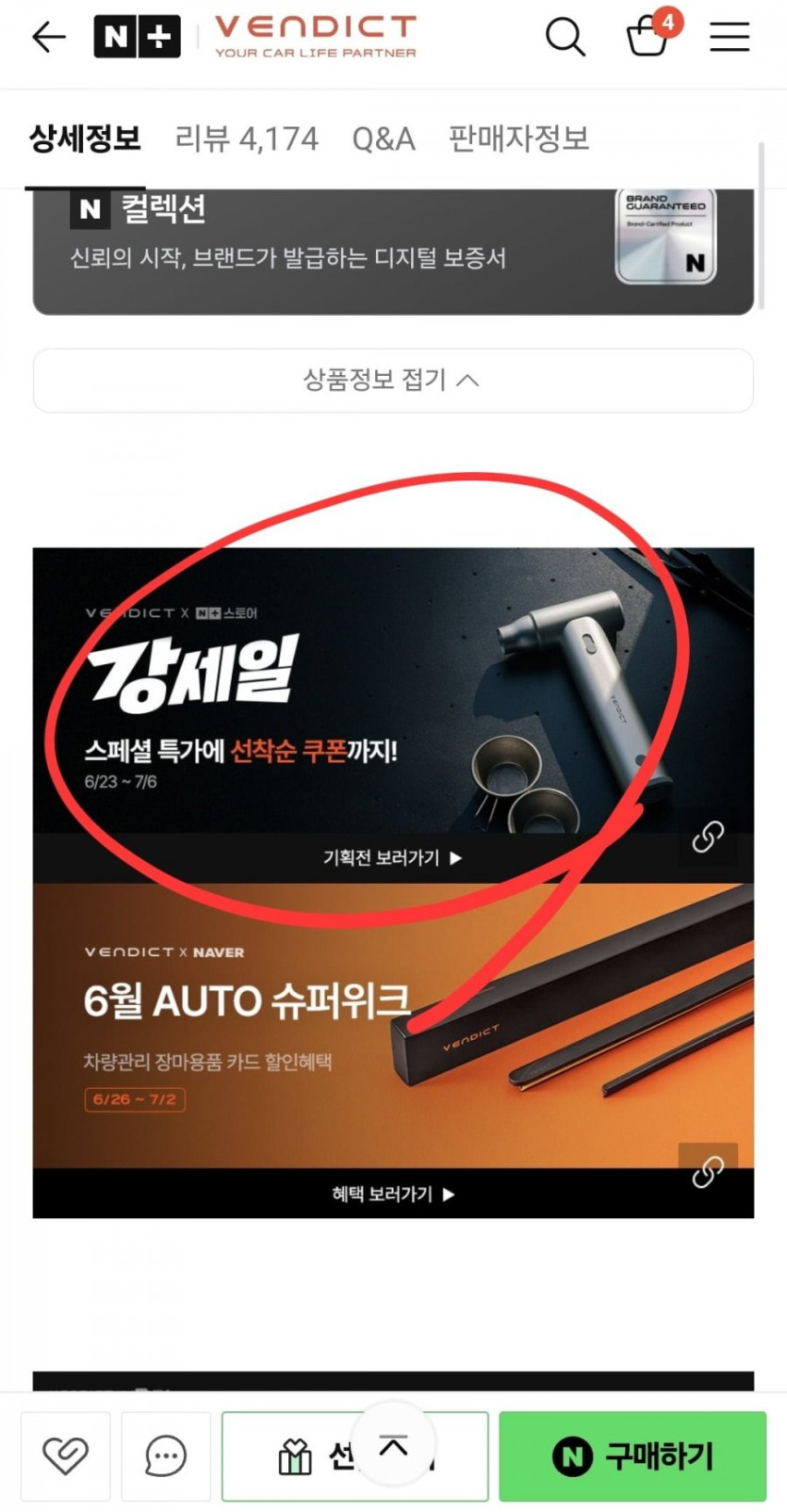The width and height of the screenshot is (787, 1512).
Task: Go back with the arrow icon
Action: (x=48, y=37)
